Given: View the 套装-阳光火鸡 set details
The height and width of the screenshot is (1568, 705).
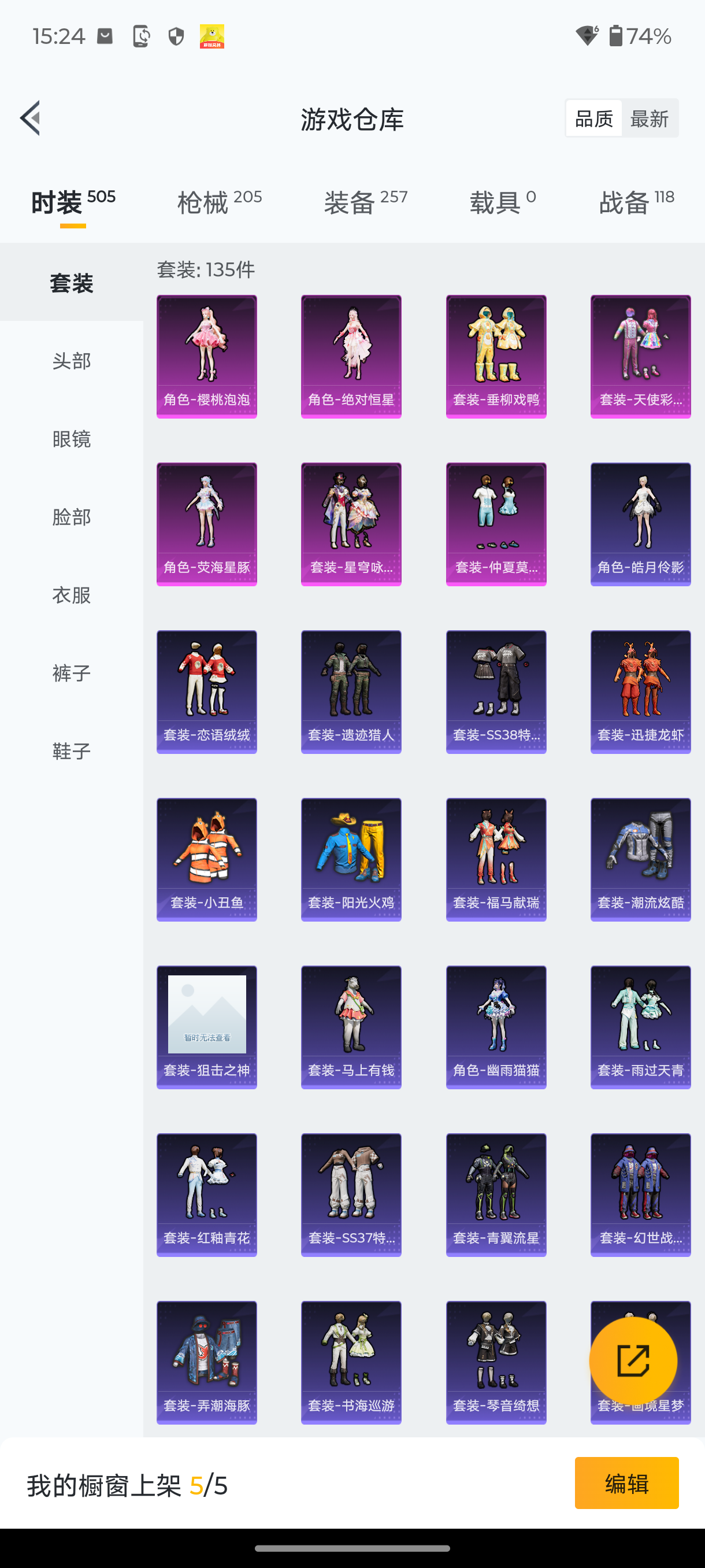Looking at the screenshot, I should (351, 859).
